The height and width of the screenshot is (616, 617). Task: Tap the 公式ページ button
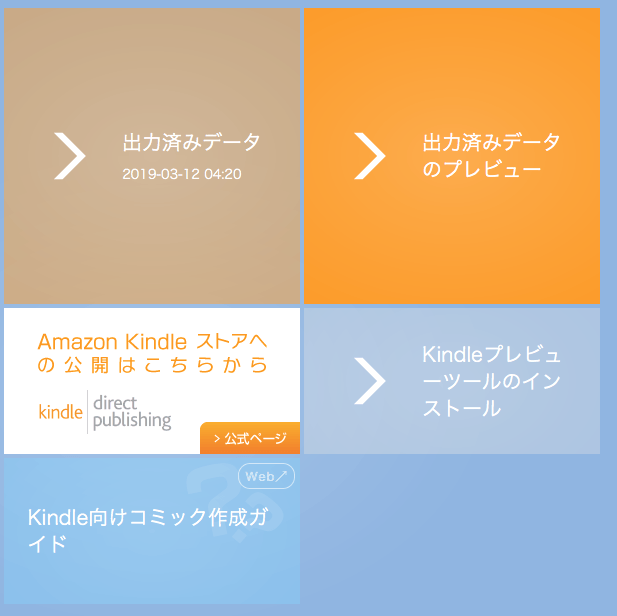[250, 439]
